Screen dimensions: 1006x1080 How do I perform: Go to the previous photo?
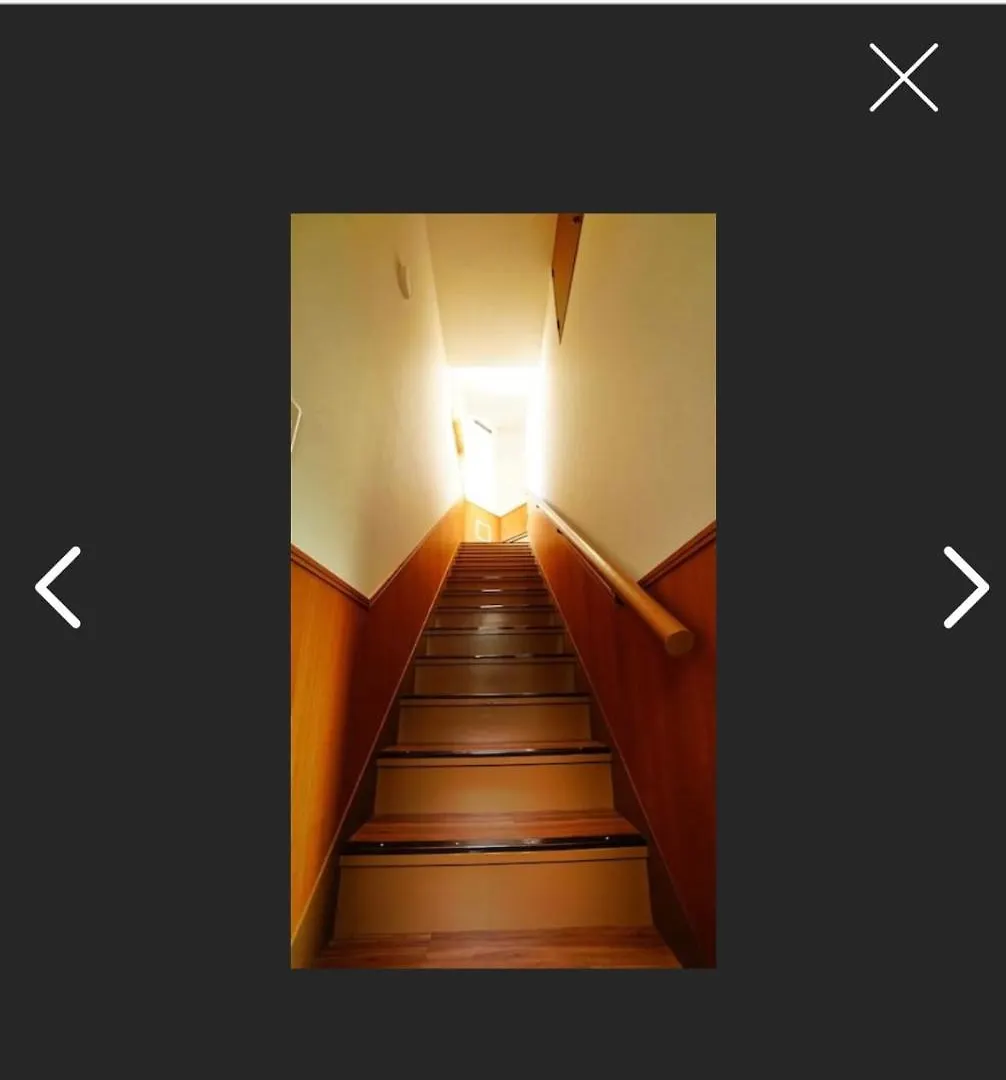click(x=58, y=587)
